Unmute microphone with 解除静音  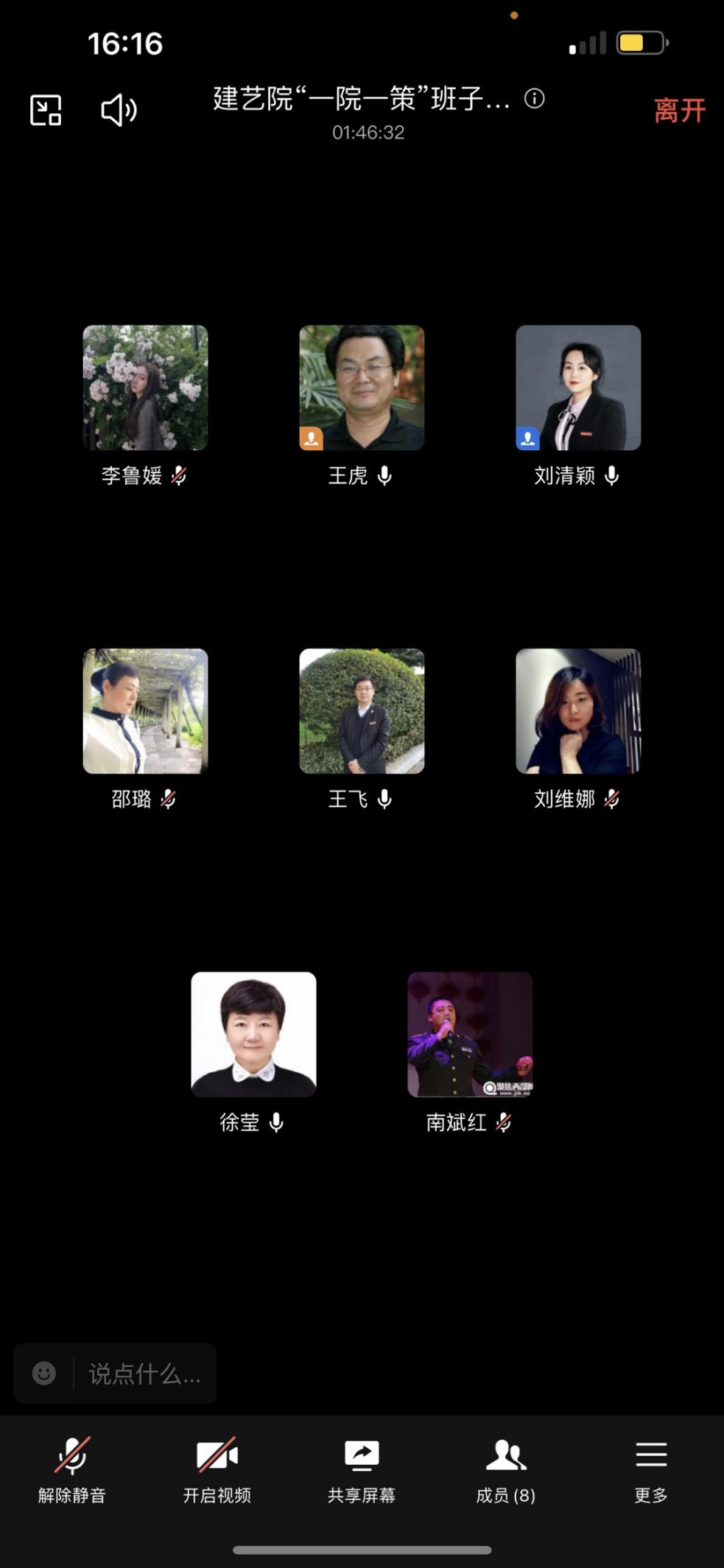72,1469
